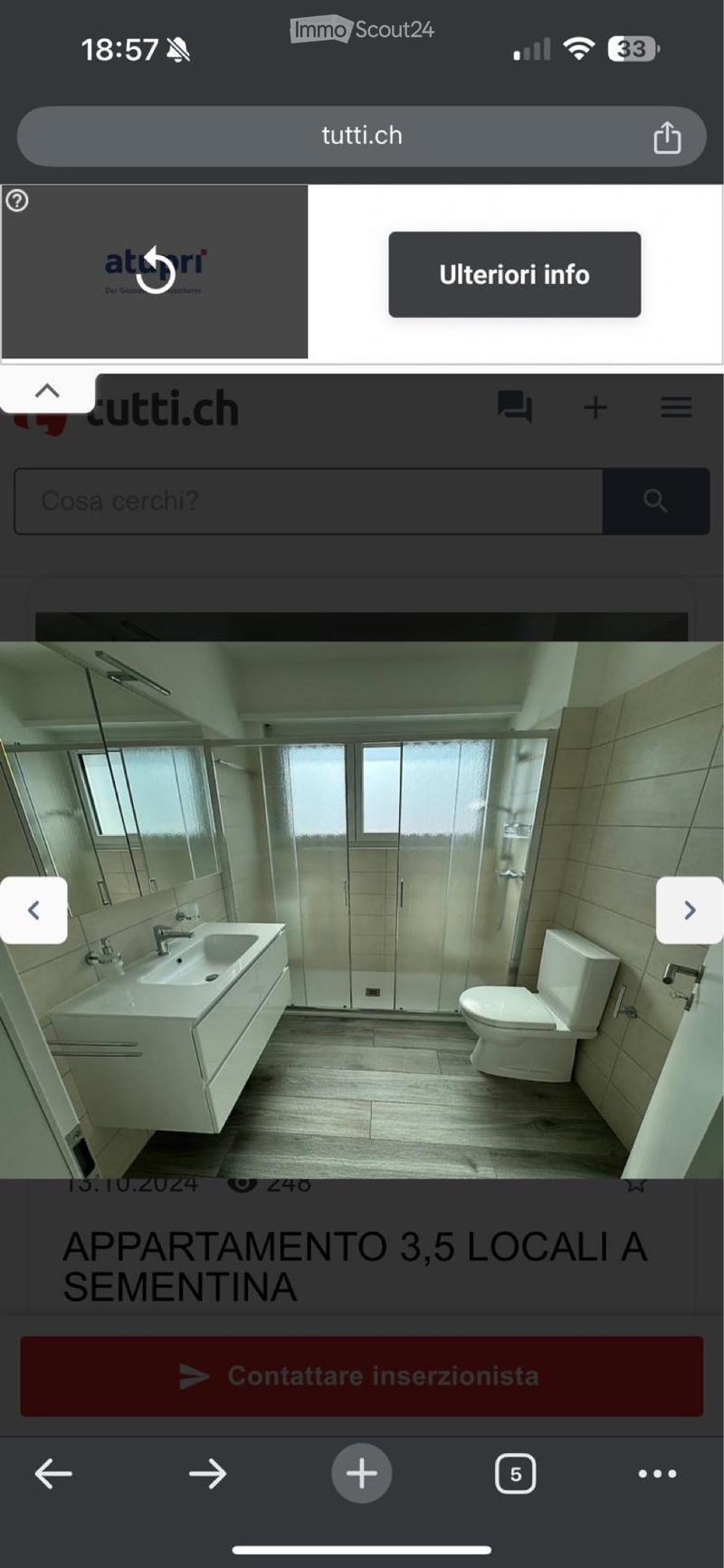Image resolution: width=724 pixels, height=1568 pixels.
Task: Run the search with the magnifier button
Action: point(655,501)
